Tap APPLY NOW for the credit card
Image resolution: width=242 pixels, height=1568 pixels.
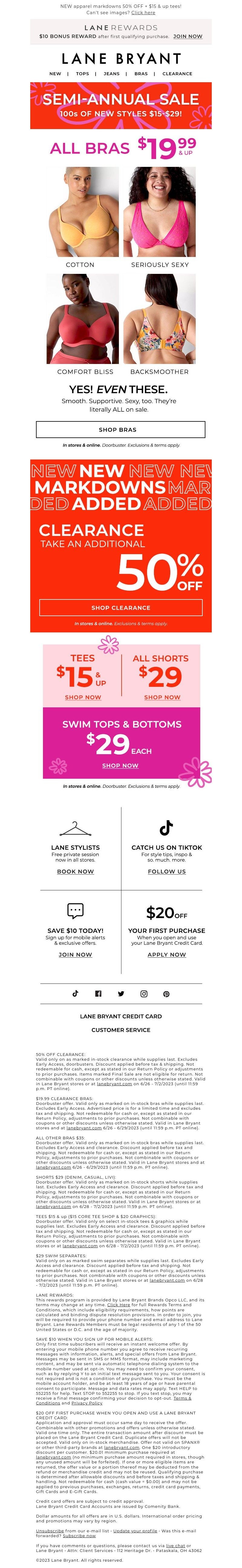[166, 954]
